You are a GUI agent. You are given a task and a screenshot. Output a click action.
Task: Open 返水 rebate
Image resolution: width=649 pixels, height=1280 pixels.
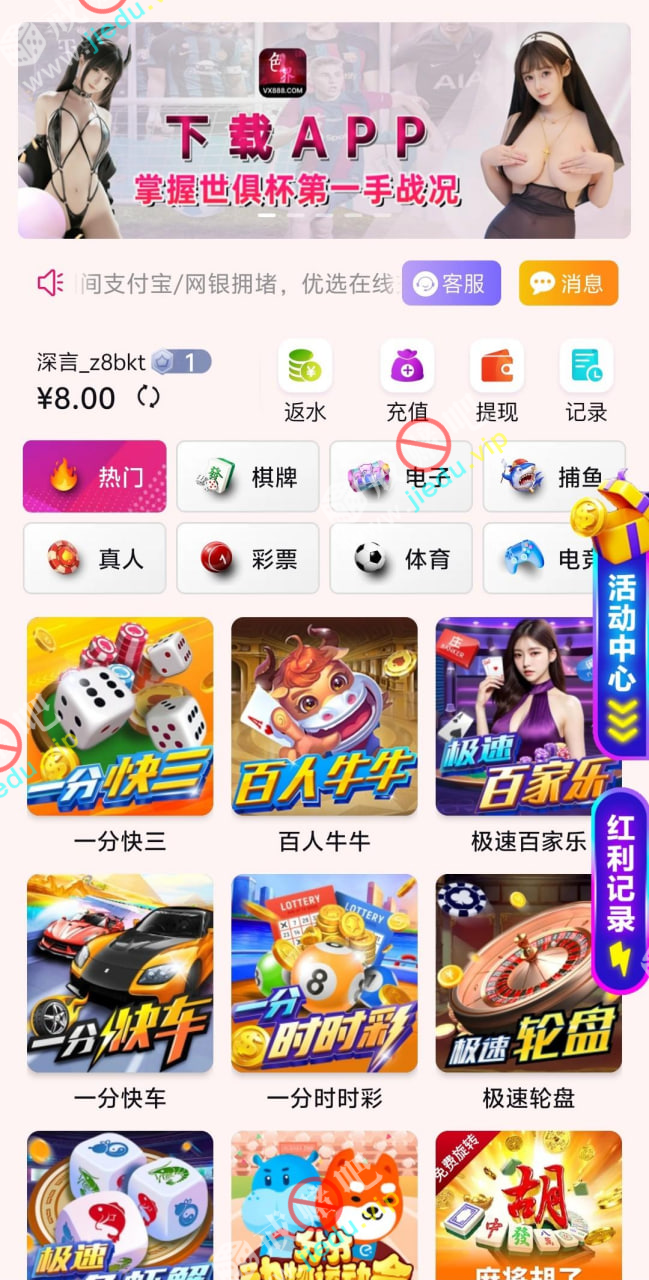[305, 380]
